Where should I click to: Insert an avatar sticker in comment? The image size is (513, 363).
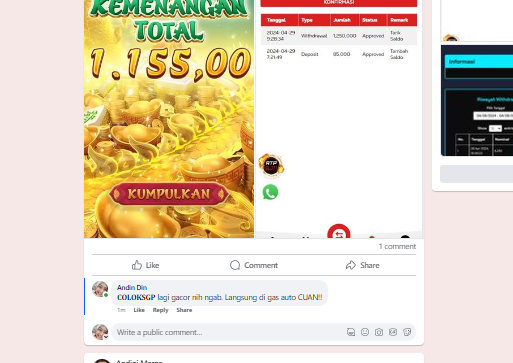point(351,332)
